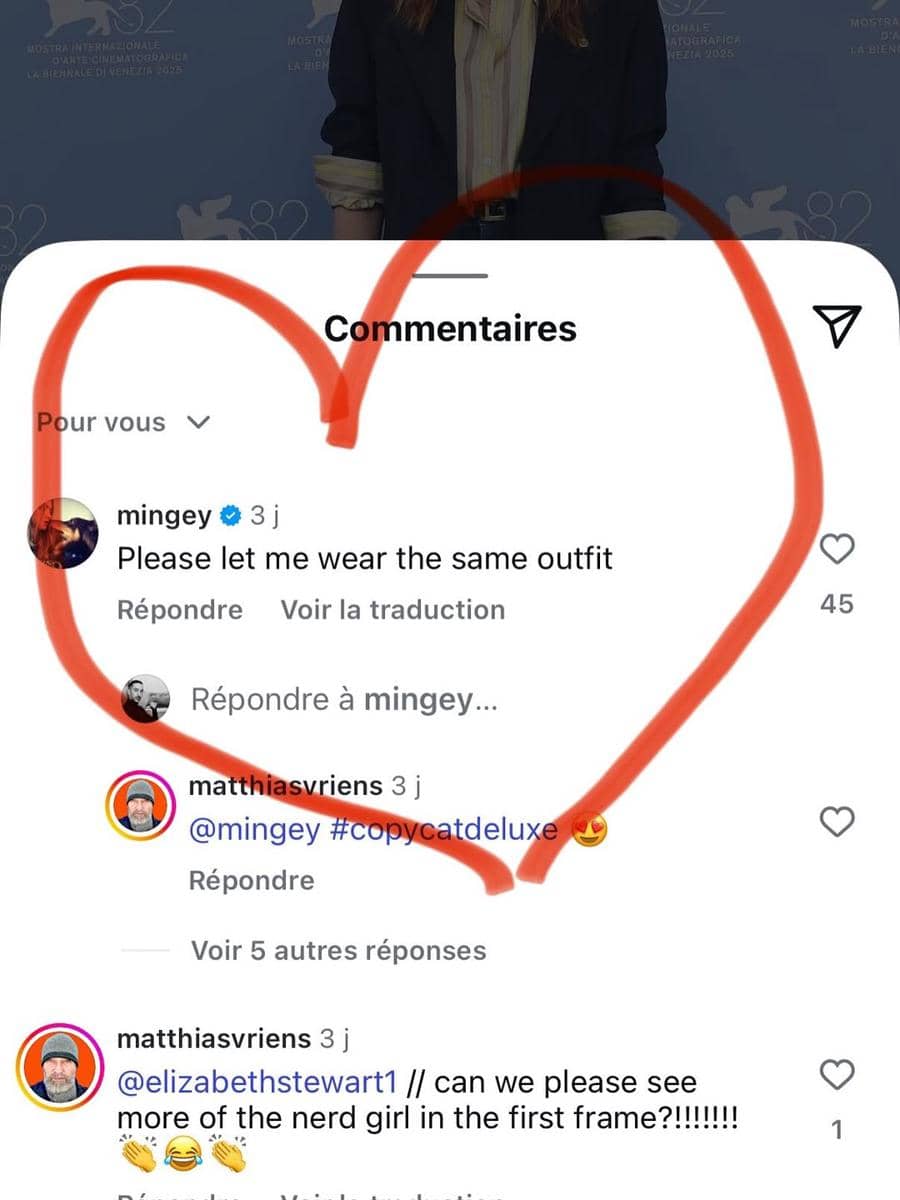Open mingey's profile picture
The width and height of the screenshot is (900, 1200).
tap(64, 534)
